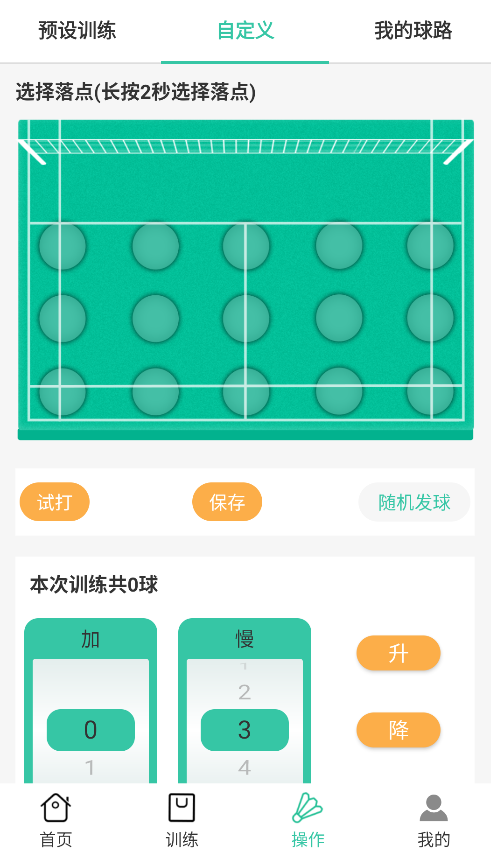Save the routine with 保存
This screenshot has width=491, height=854.
[x=227, y=502]
